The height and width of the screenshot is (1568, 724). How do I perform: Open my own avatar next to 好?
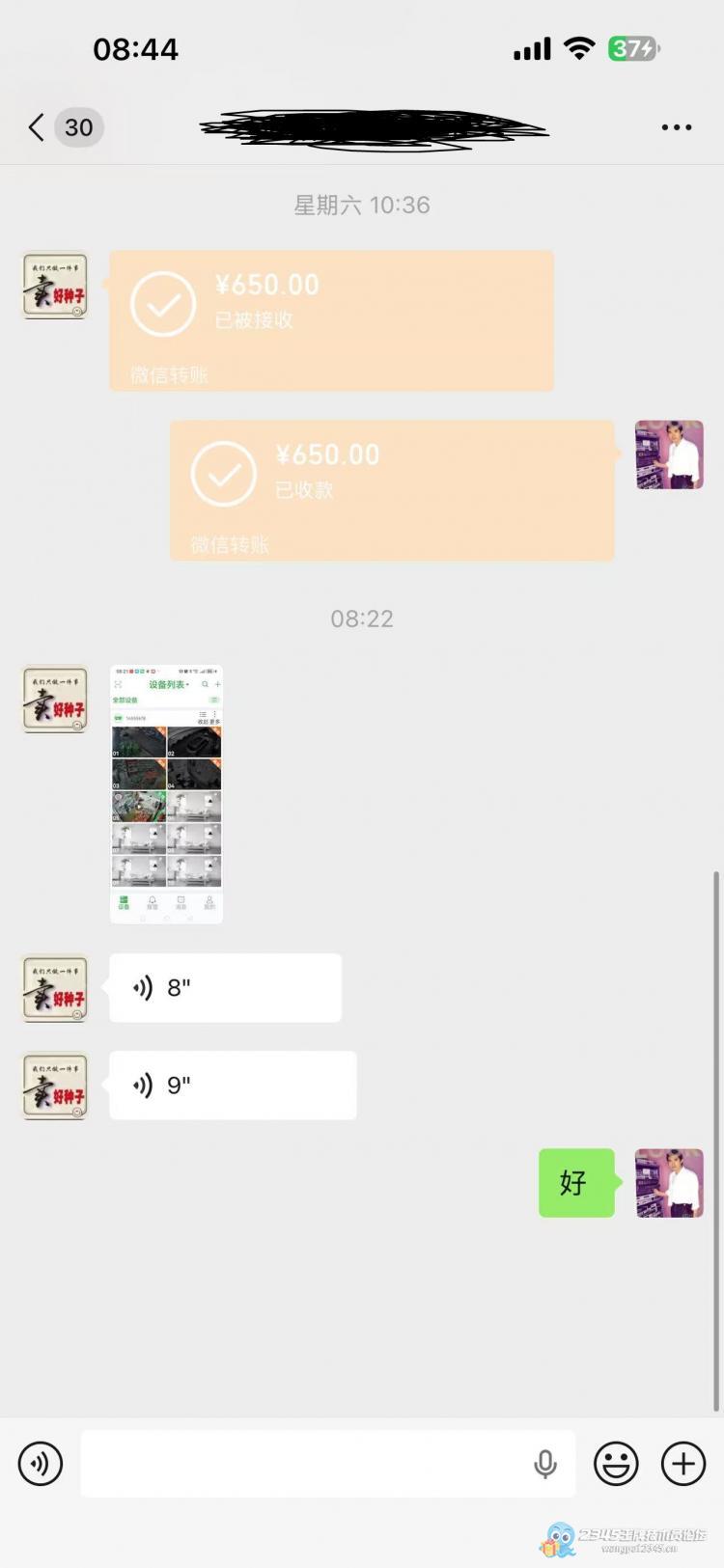click(669, 1183)
